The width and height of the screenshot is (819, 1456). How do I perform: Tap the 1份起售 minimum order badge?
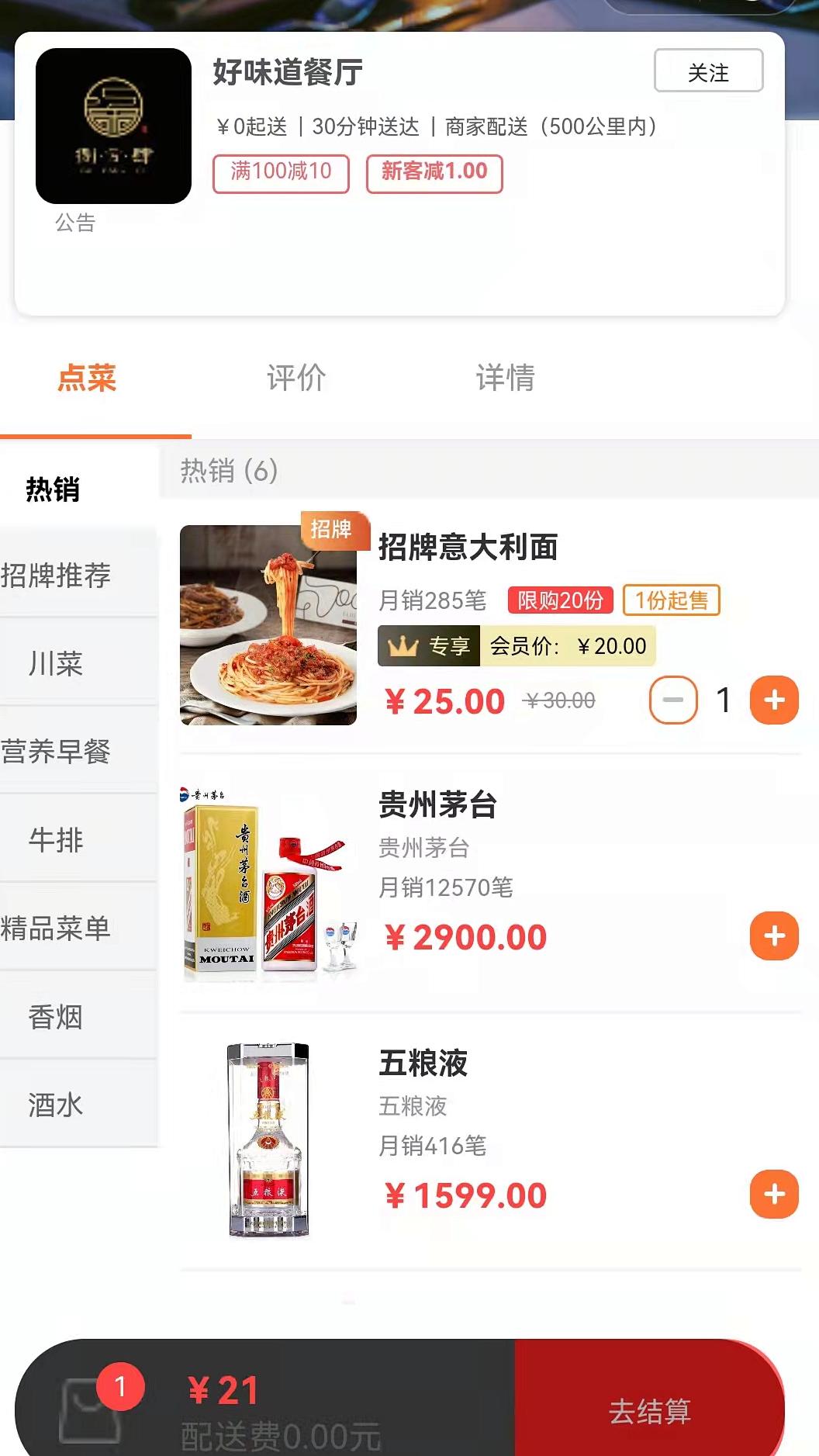click(672, 599)
